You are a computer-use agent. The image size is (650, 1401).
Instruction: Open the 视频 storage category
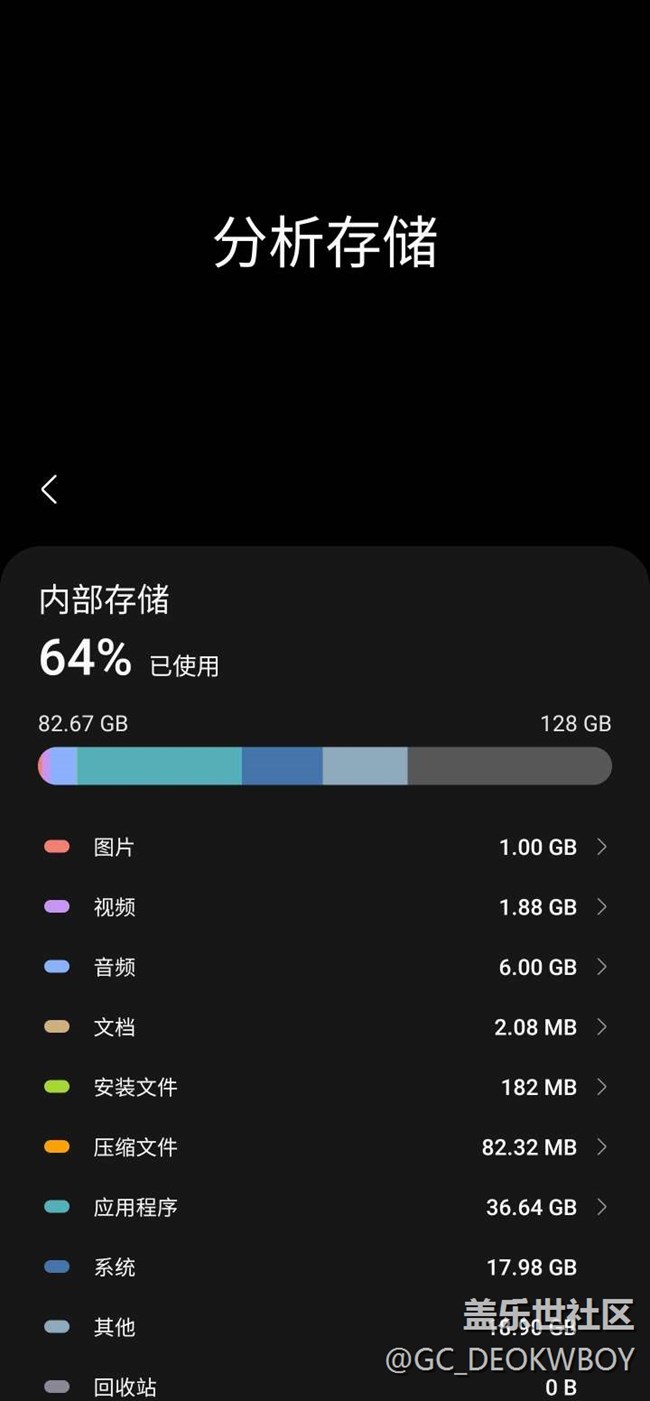(324, 907)
